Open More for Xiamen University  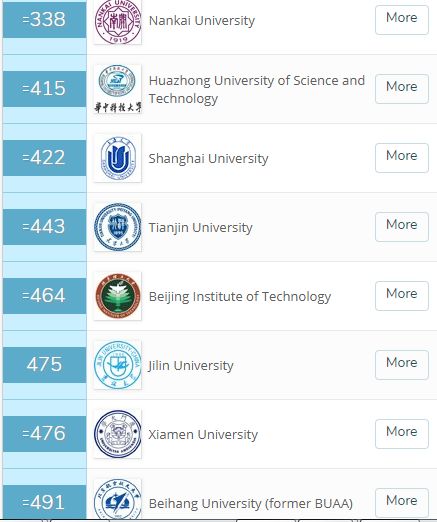(402, 434)
